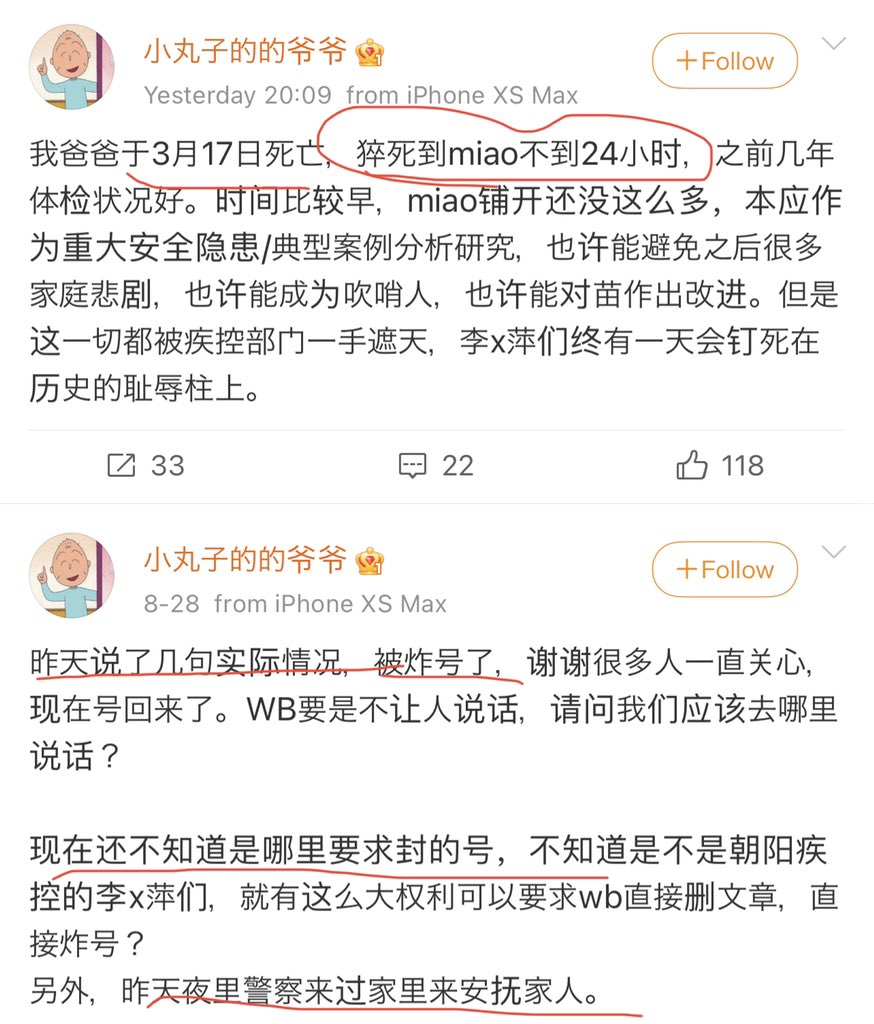This screenshot has width=874, height=1024.
Task: Follow the author of the Yesterday 20:09 post
Action: coord(725,62)
